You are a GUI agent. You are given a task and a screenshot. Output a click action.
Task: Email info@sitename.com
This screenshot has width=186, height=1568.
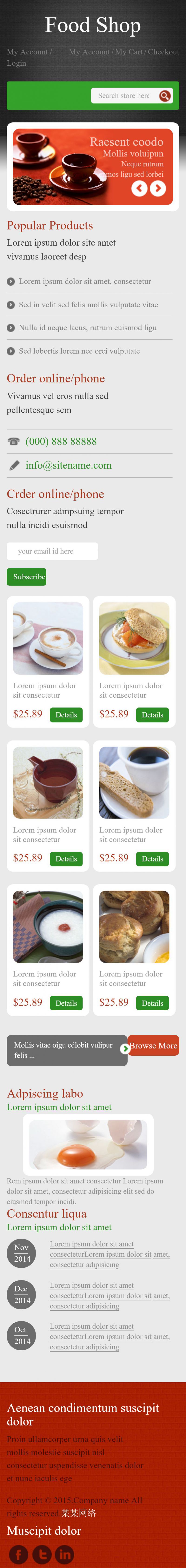pyautogui.click(x=68, y=465)
